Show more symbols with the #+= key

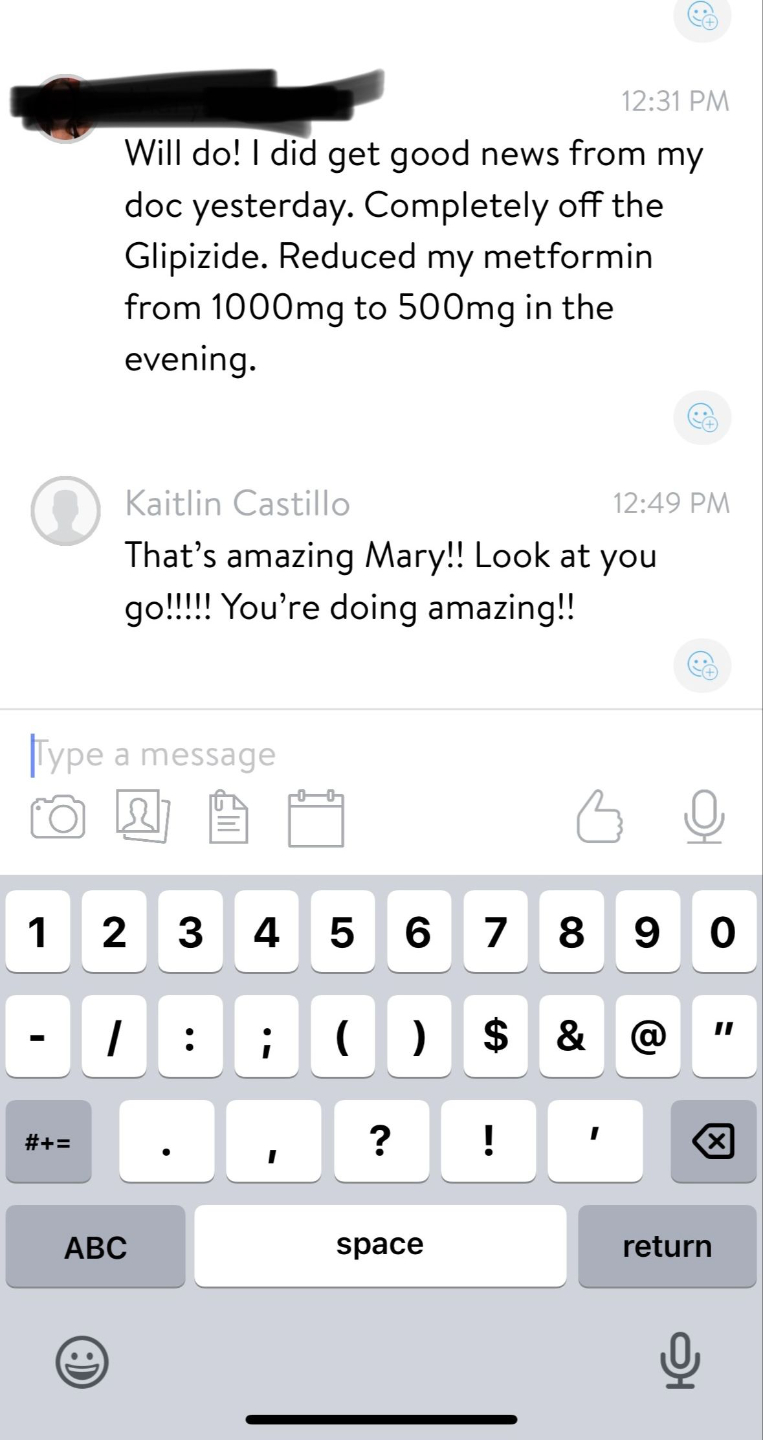[x=48, y=1141]
